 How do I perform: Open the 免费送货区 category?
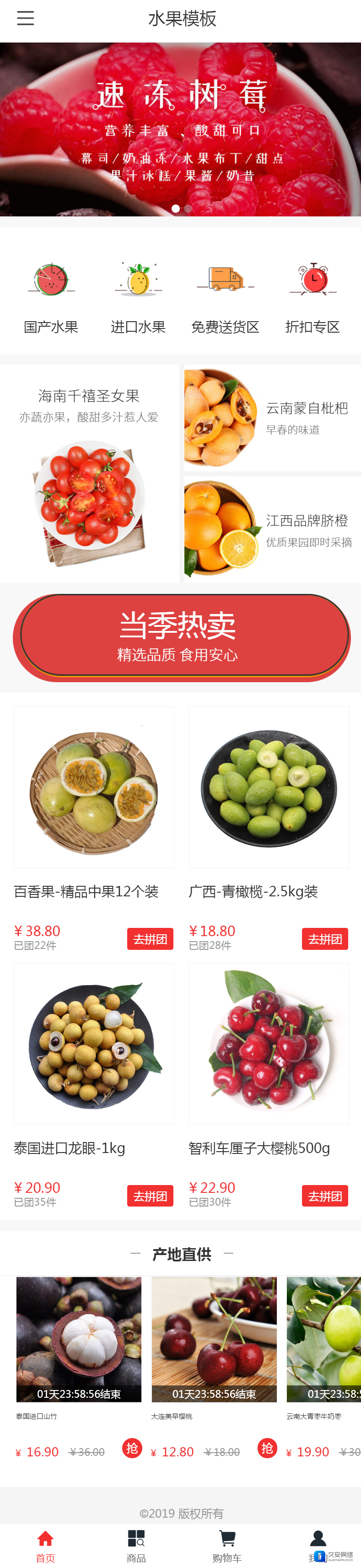coord(225,295)
